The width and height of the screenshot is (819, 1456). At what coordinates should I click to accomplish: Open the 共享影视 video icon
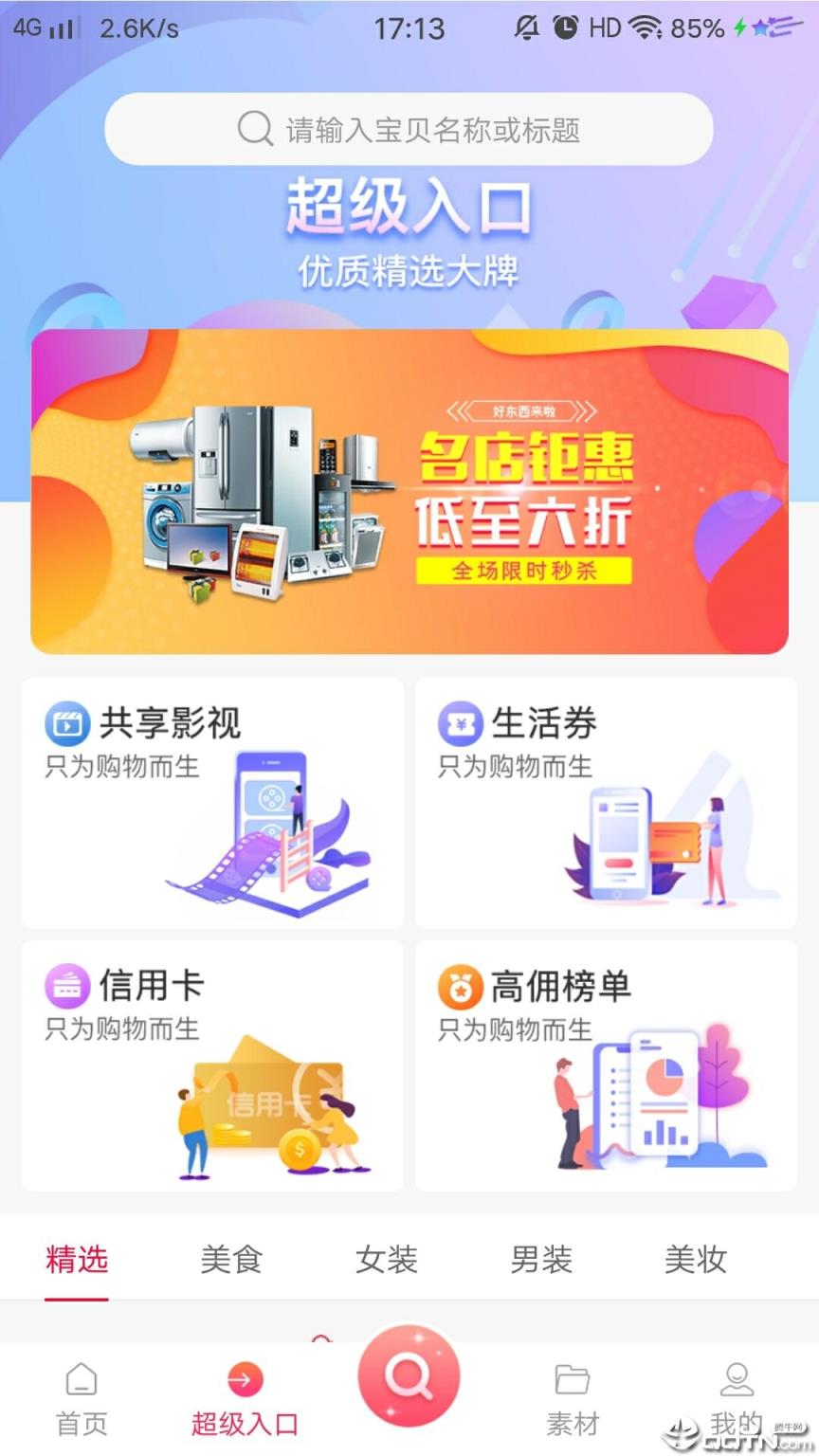[65, 722]
